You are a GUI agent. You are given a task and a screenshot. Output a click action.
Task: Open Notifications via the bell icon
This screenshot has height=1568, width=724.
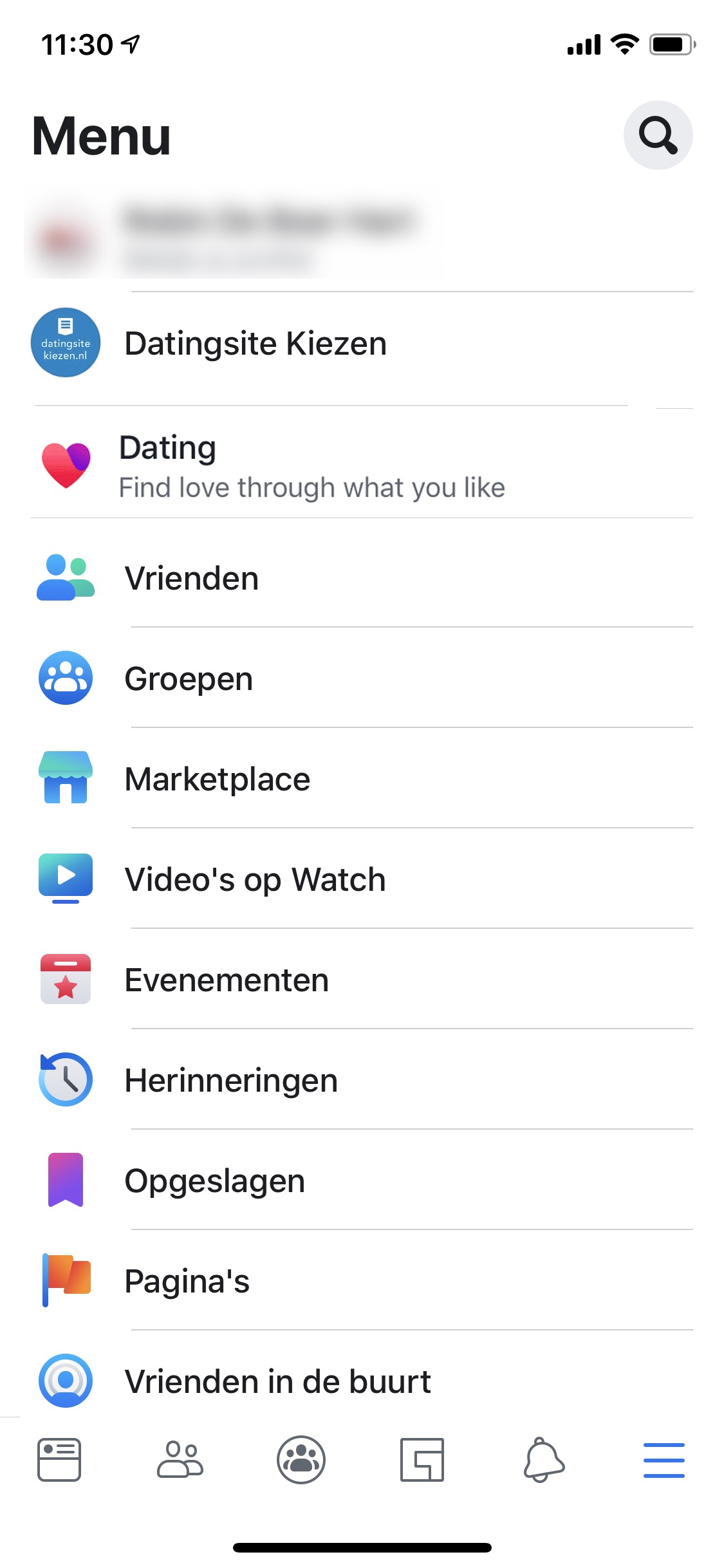(543, 1461)
